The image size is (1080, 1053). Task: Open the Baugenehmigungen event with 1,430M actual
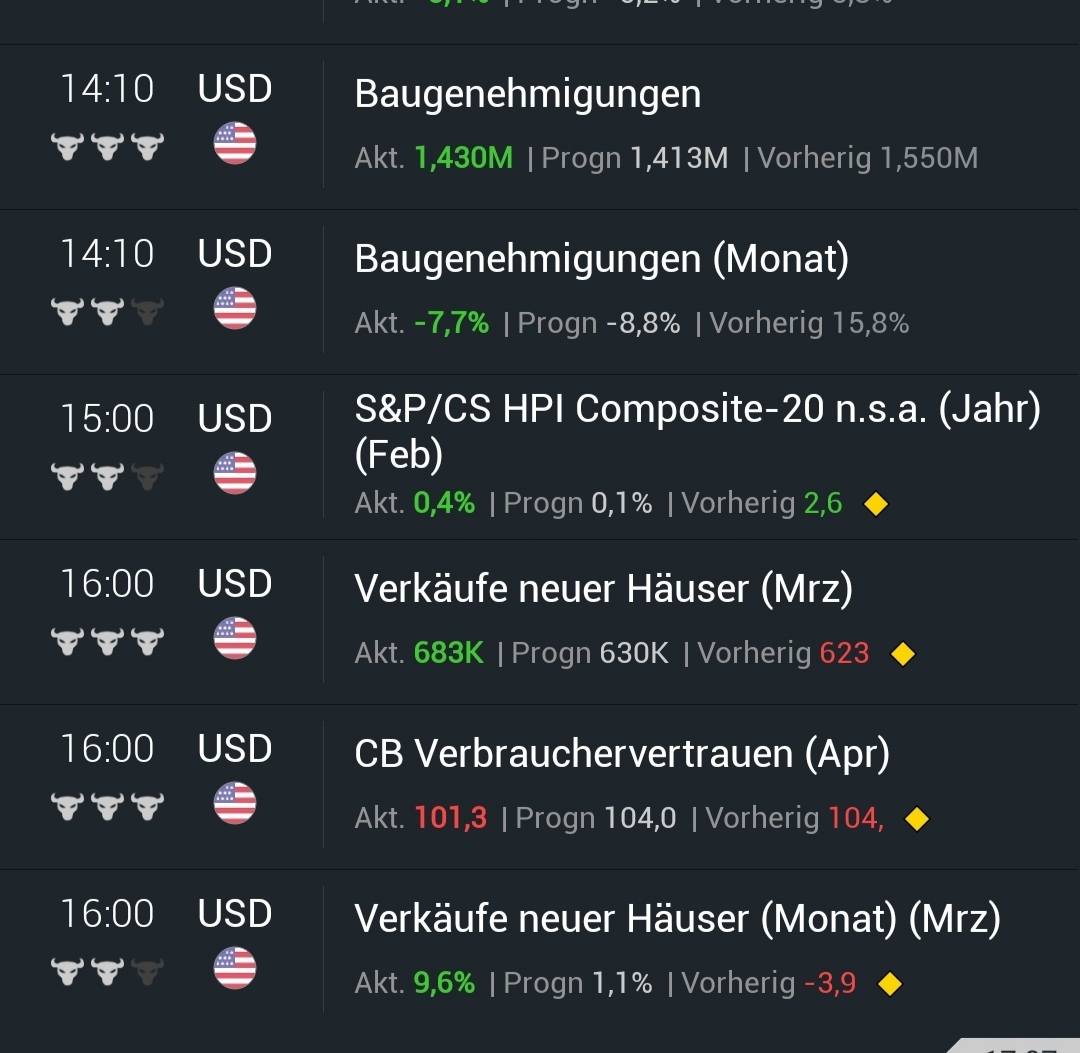coord(528,95)
